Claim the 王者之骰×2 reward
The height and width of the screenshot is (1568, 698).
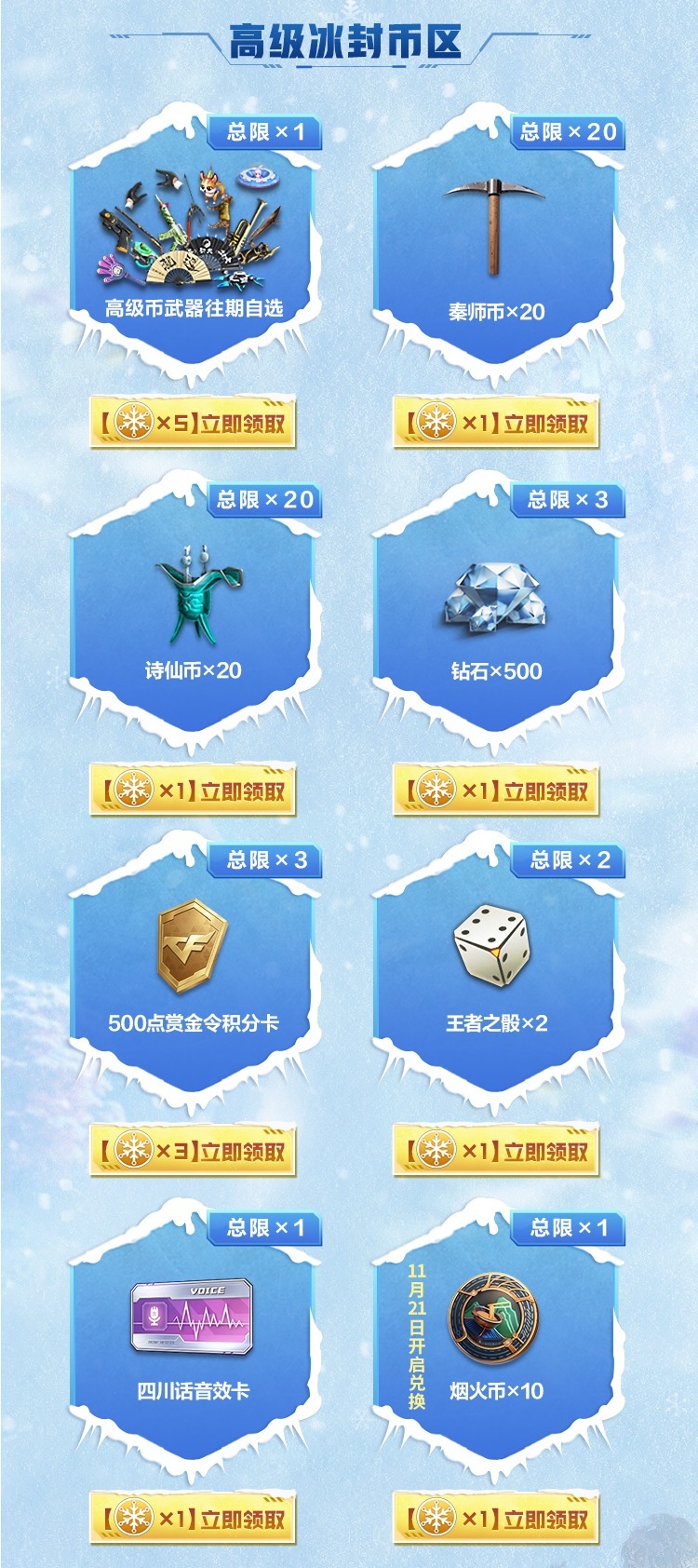coord(496,1151)
